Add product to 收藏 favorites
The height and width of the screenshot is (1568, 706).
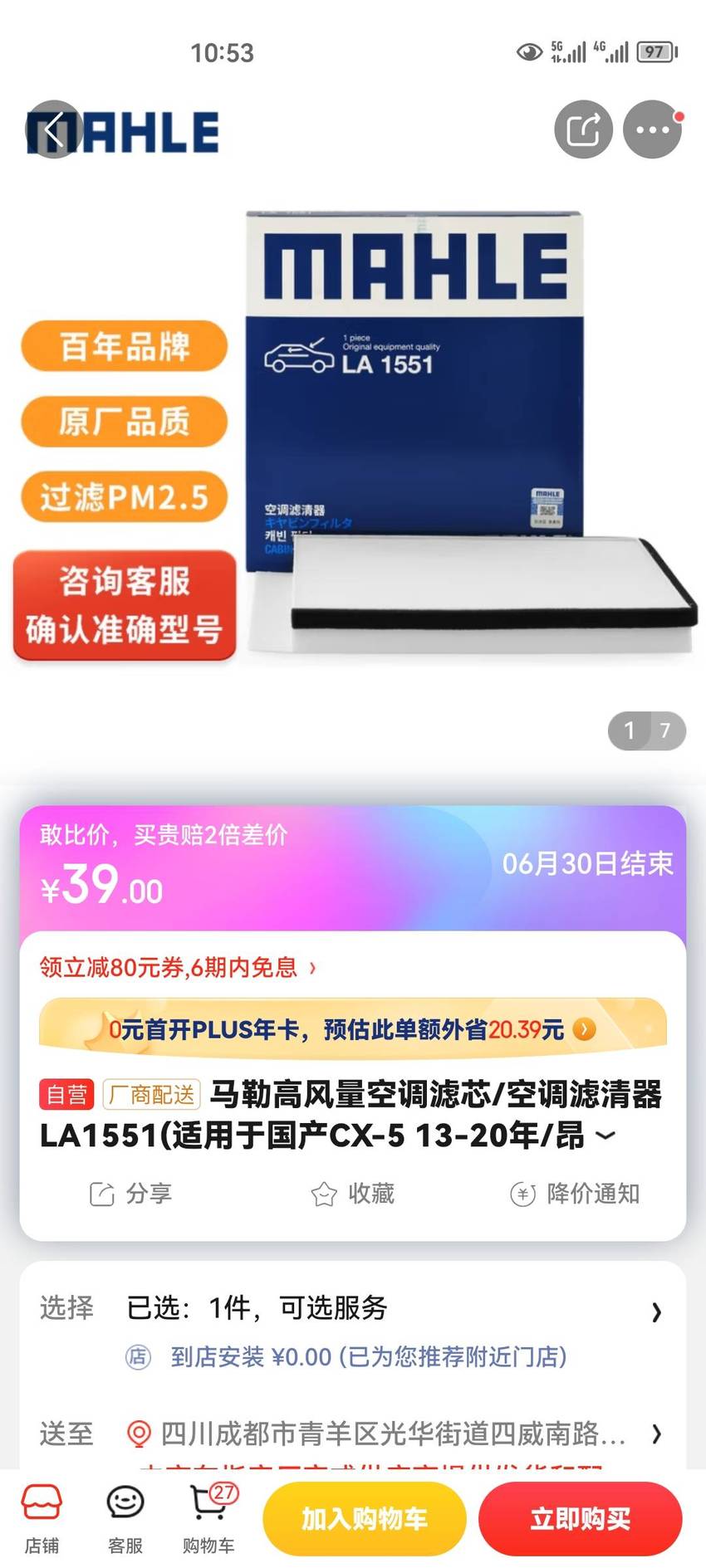tap(352, 1194)
